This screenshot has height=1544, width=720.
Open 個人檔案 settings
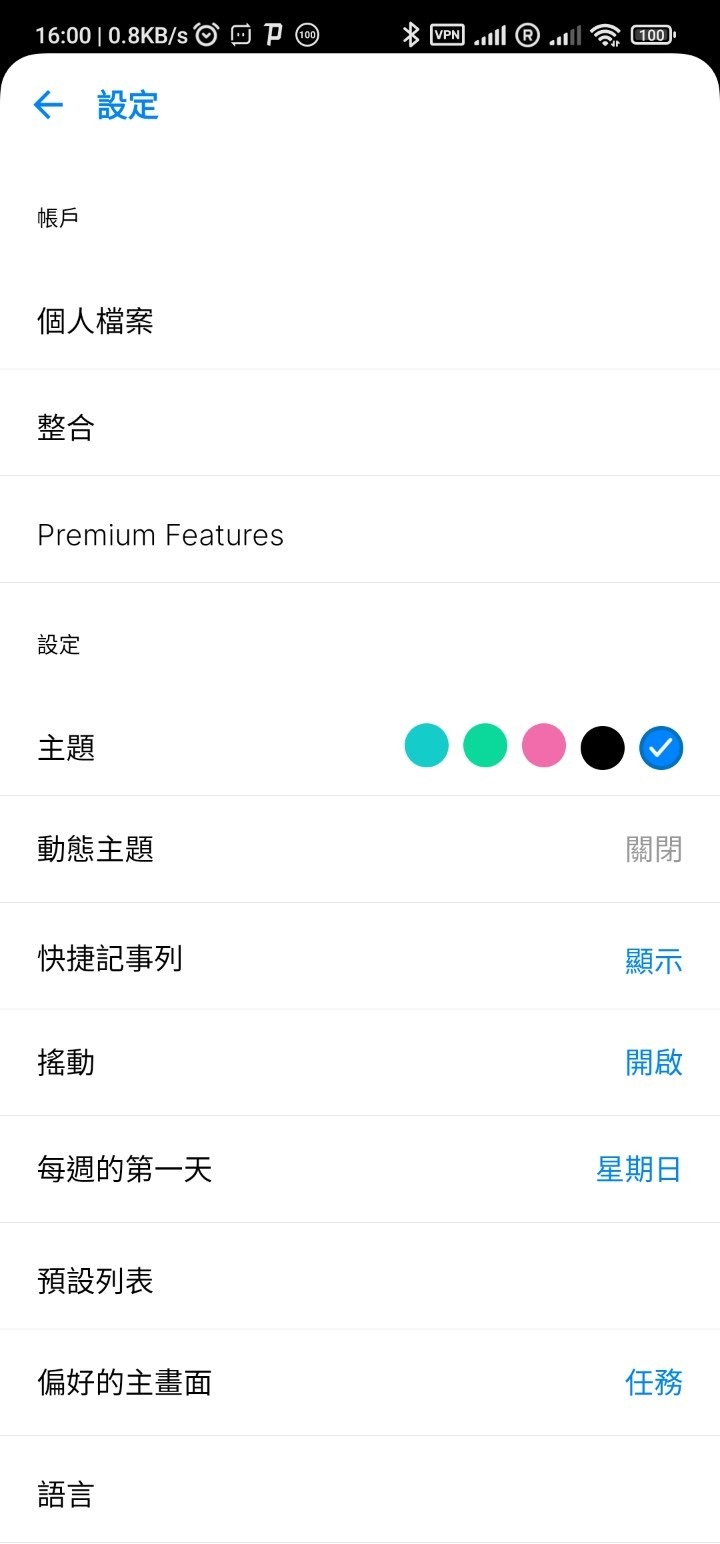point(360,322)
